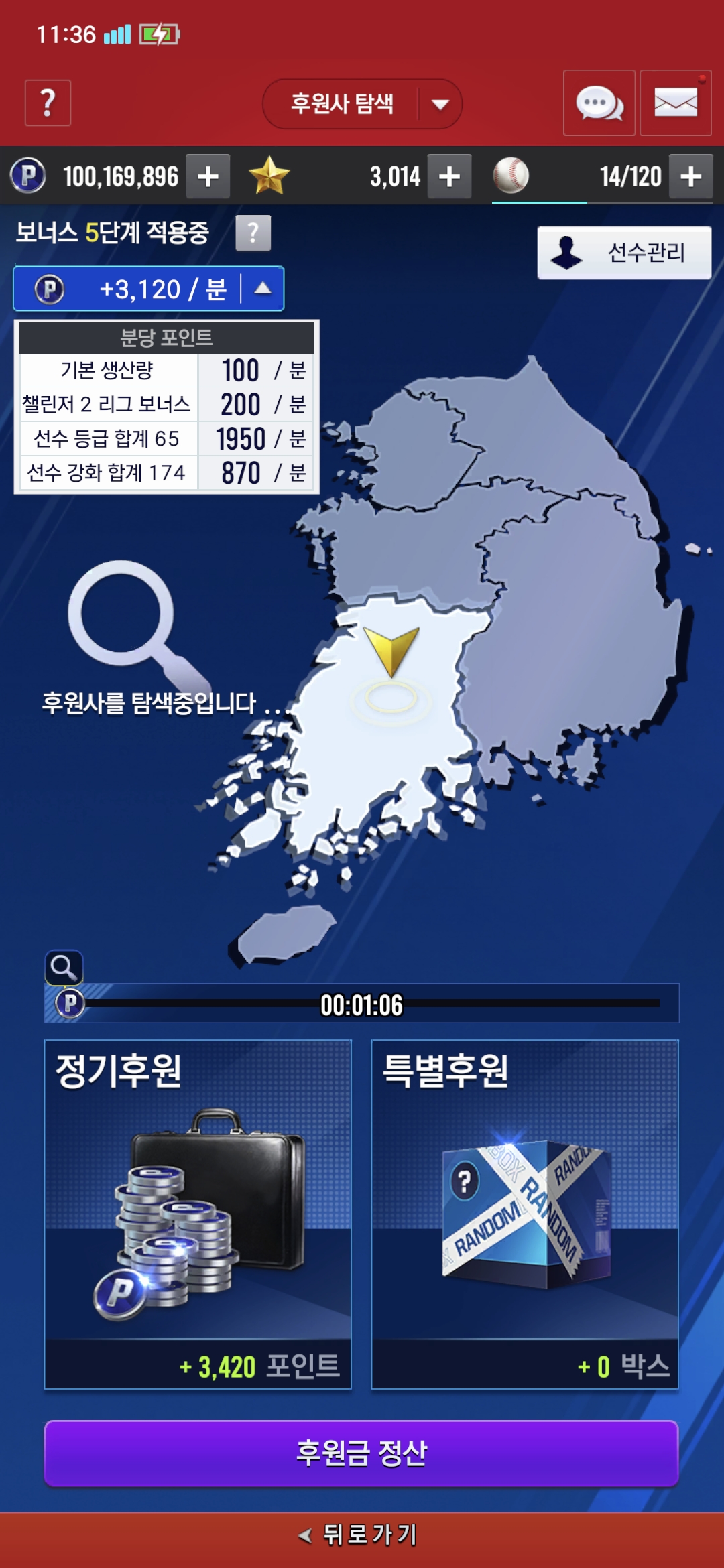Screen dimensions: 724x1568
Task: Open the chat bubbles icon
Action: pyautogui.click(x=599, y=103)
